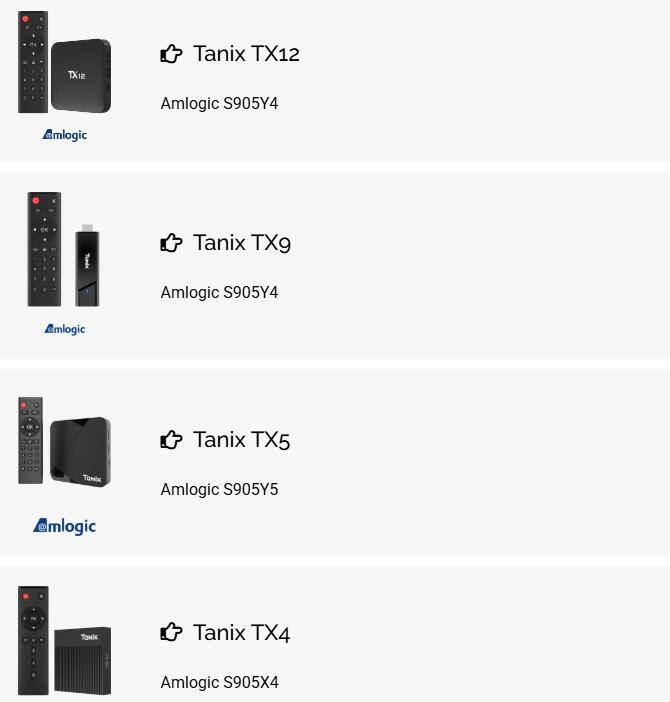Select the Tanix TX4 entry

[x=241, y=633]
